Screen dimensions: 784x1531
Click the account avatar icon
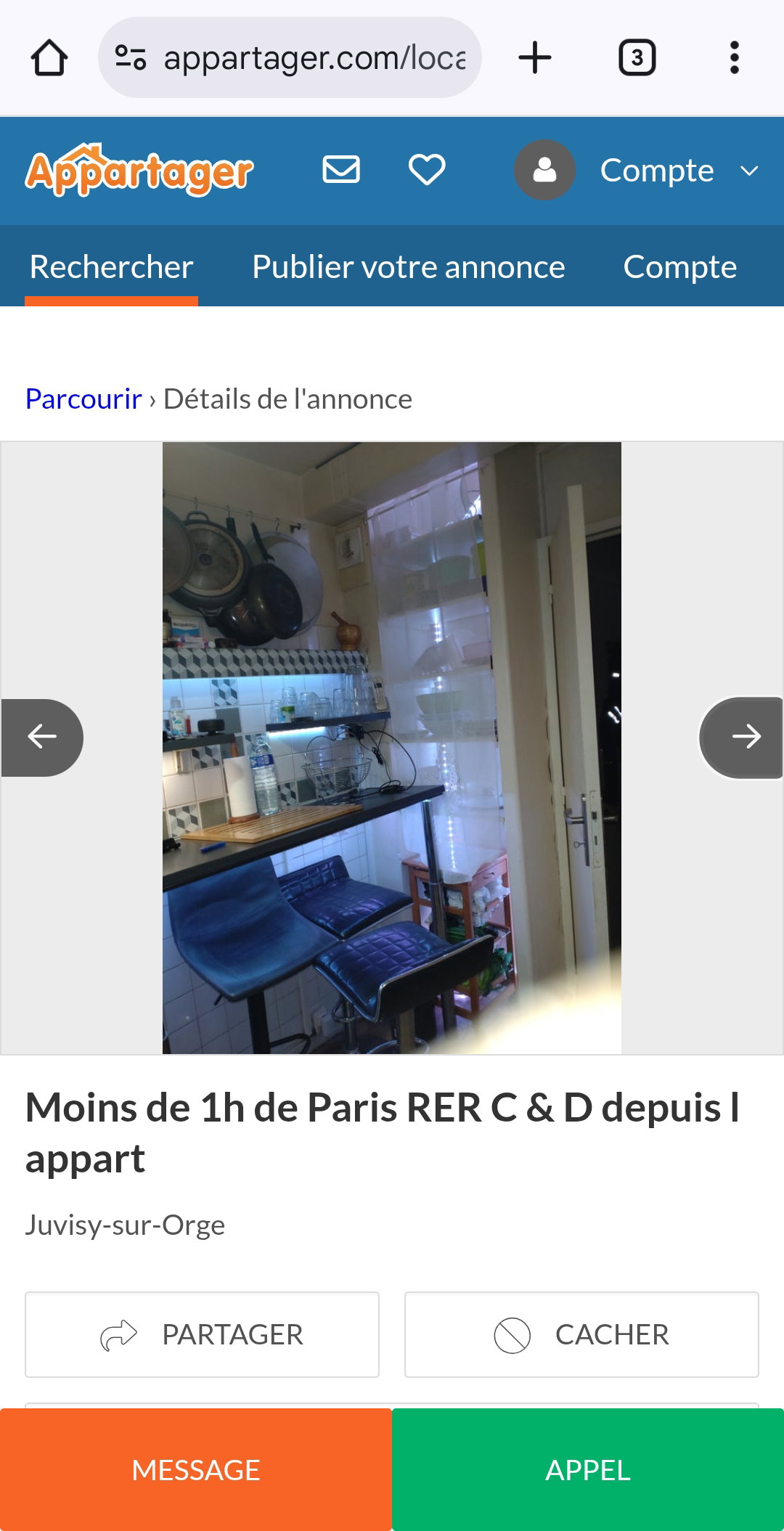click(544, 169)
